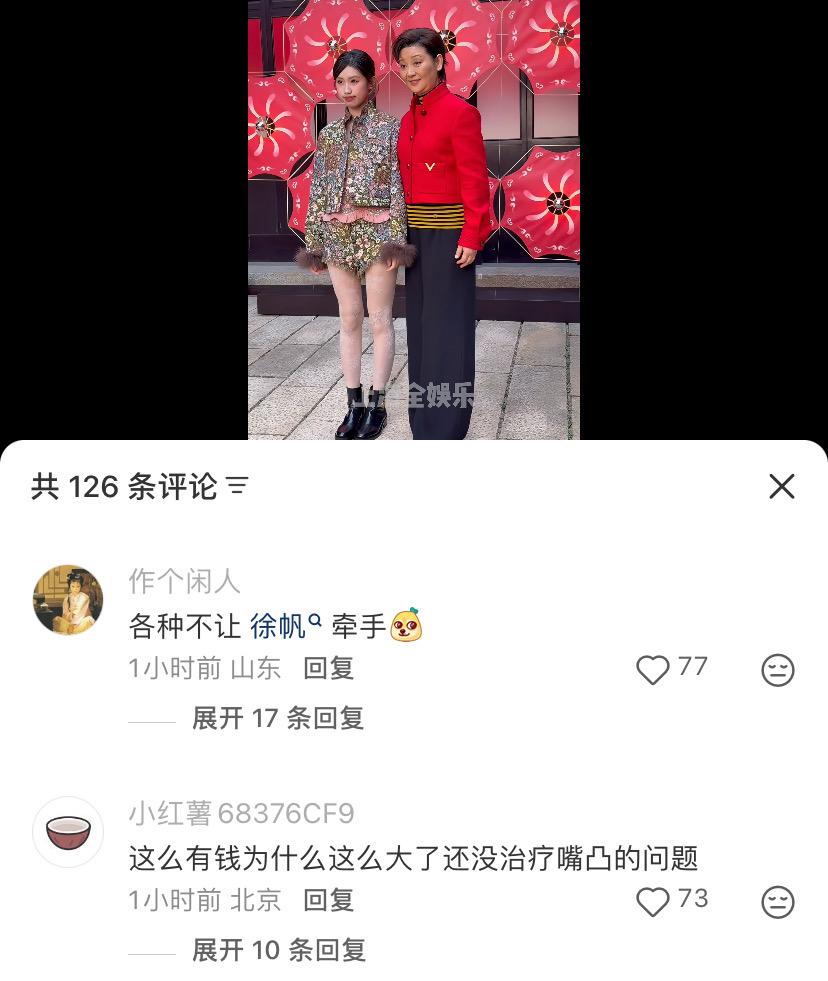The height and width of the screenshot is (981, 828).
Task: Like 小红薯68376CF9's comment
Action: 653,901
